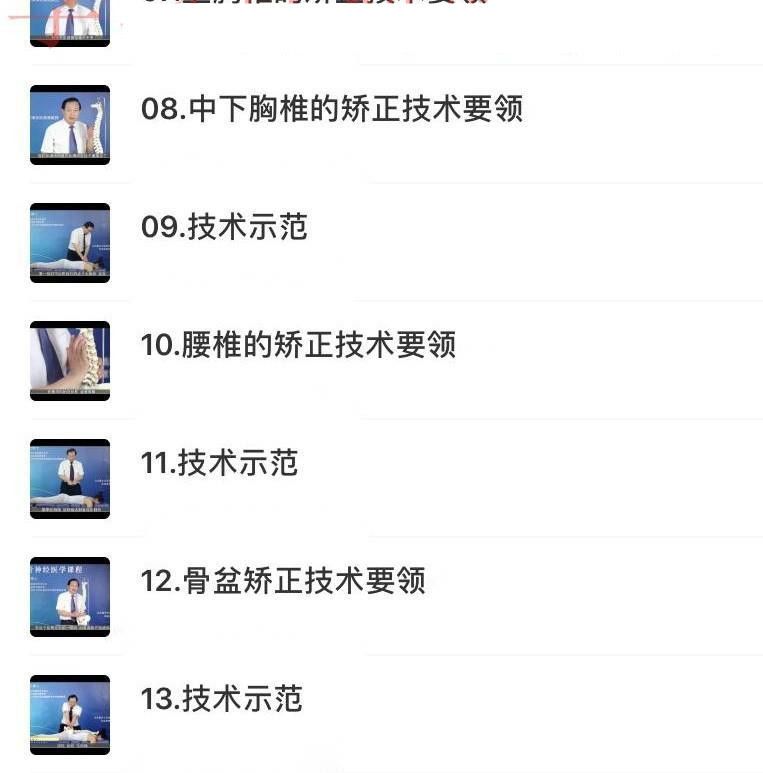Open video 11.技术示范
763x773 pixels.
[219, 463]
